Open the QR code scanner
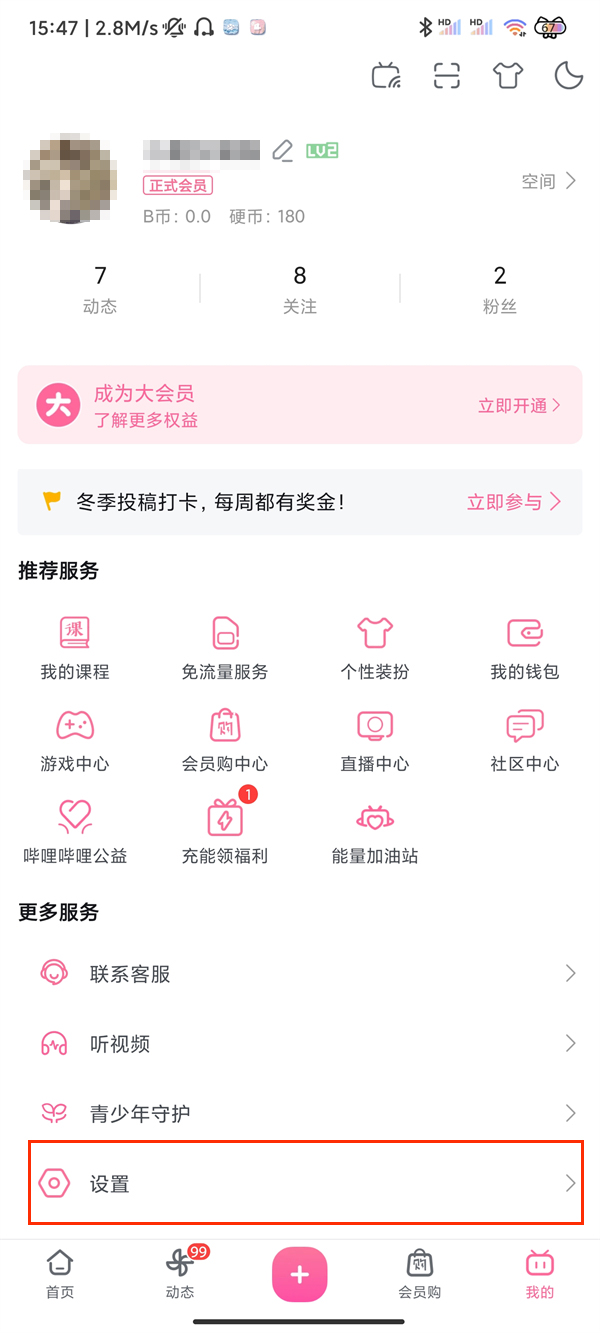This screenshot has height=1333, width=600. click(x=446, y=76)
